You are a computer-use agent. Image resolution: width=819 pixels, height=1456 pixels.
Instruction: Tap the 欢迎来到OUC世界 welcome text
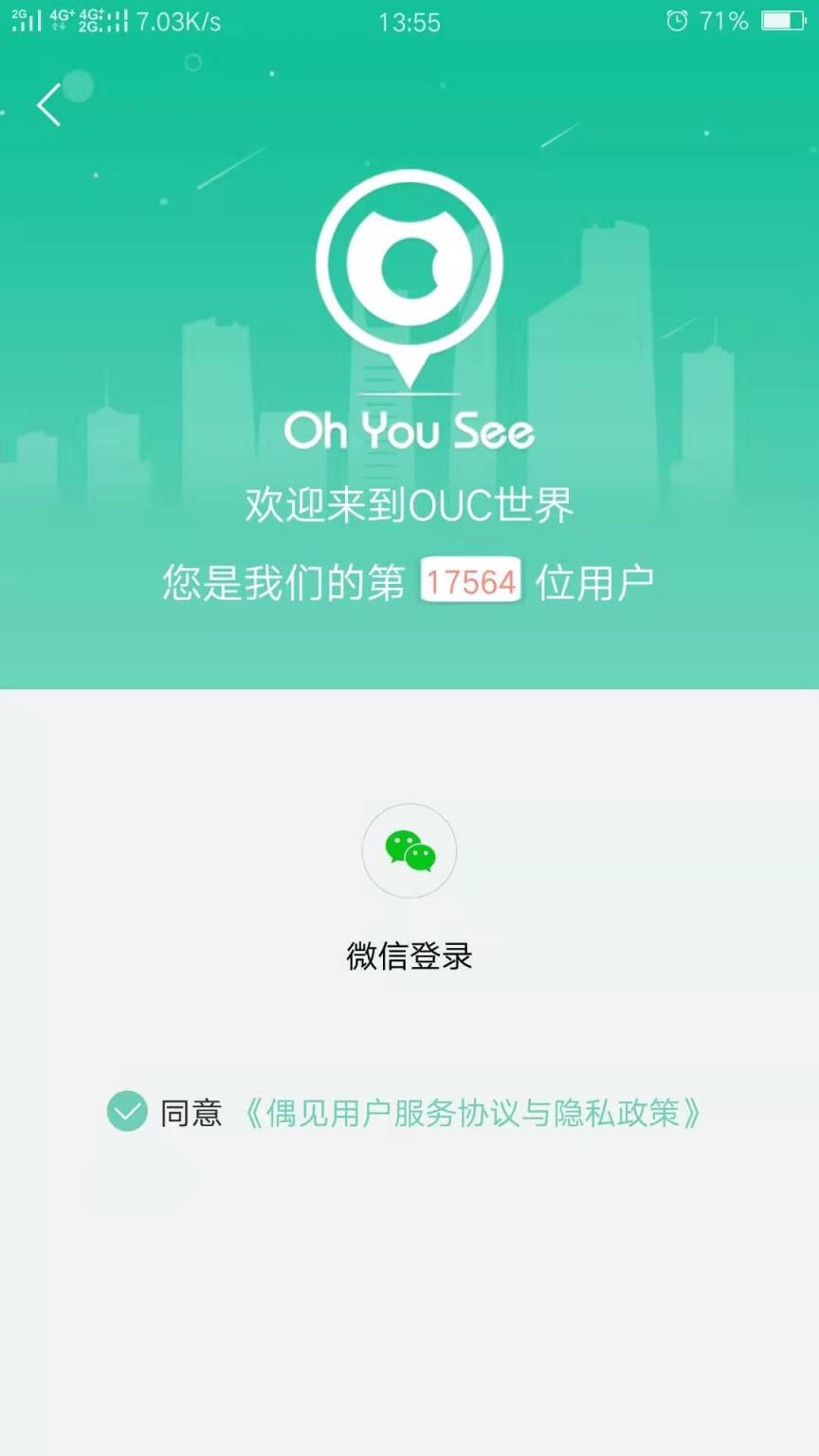409,506
